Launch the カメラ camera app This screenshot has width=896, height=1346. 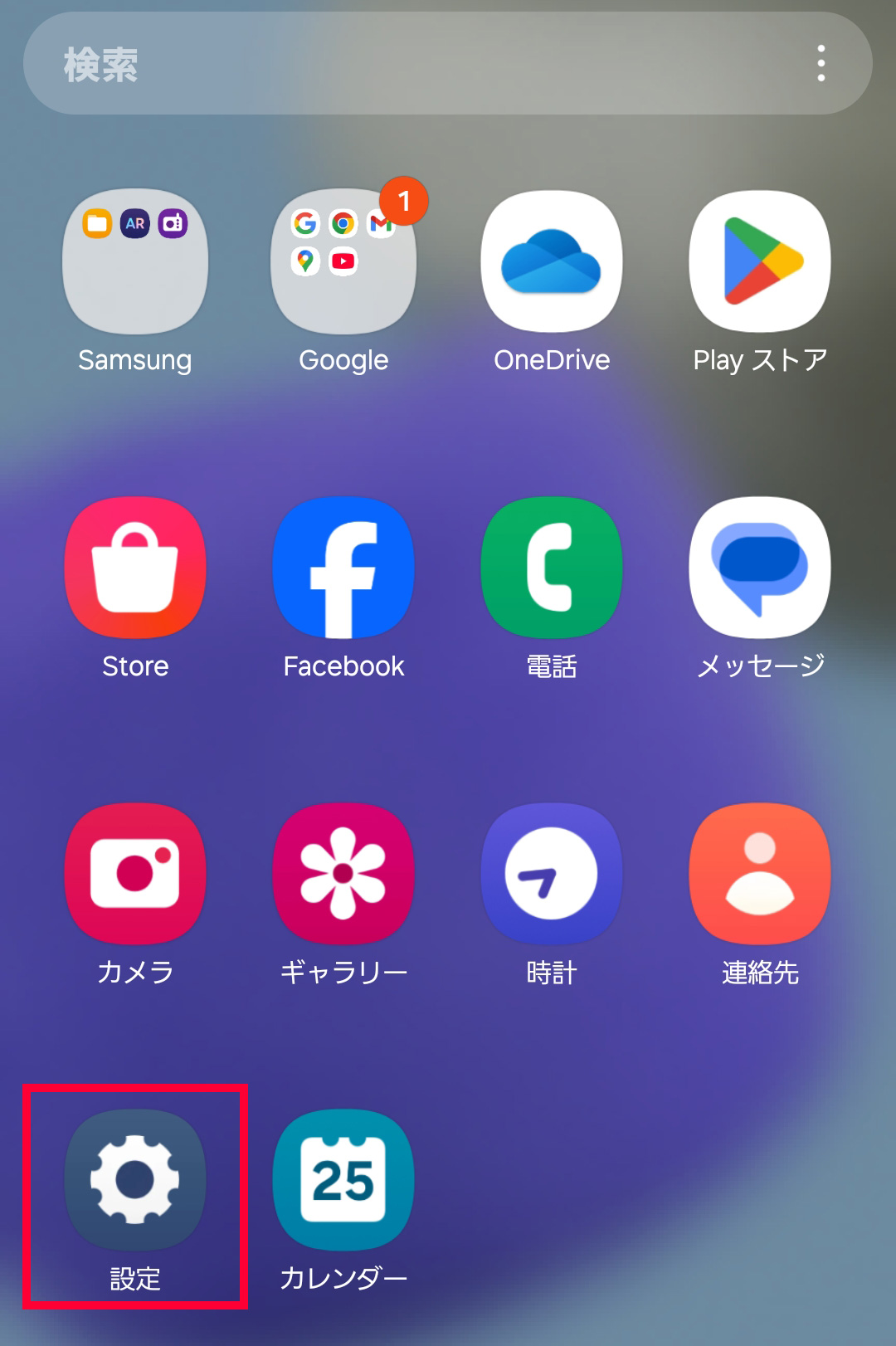(x=135, y=874)
